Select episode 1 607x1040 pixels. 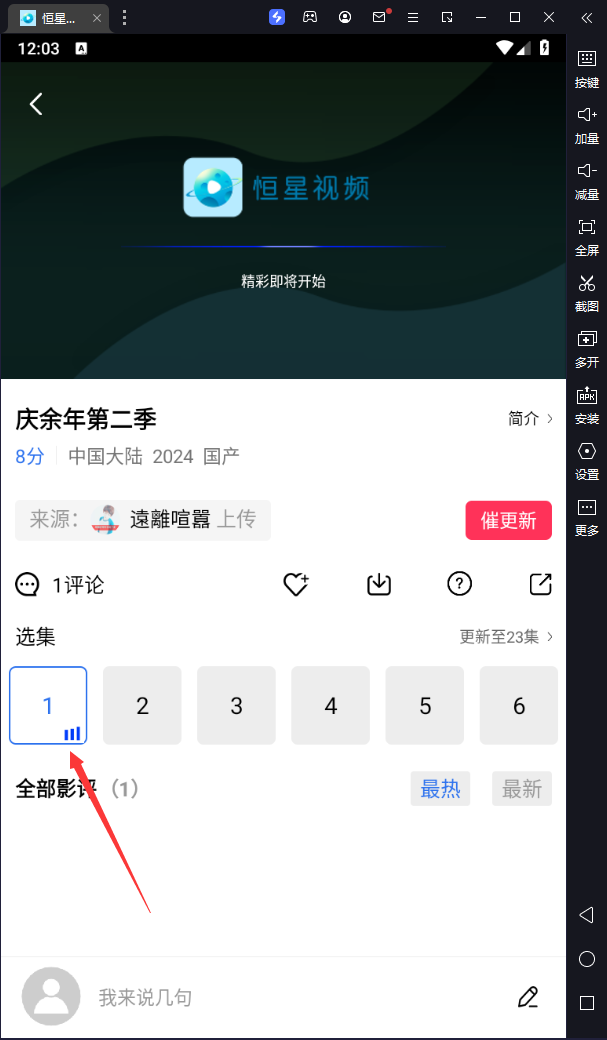click(x=48, y=706)
